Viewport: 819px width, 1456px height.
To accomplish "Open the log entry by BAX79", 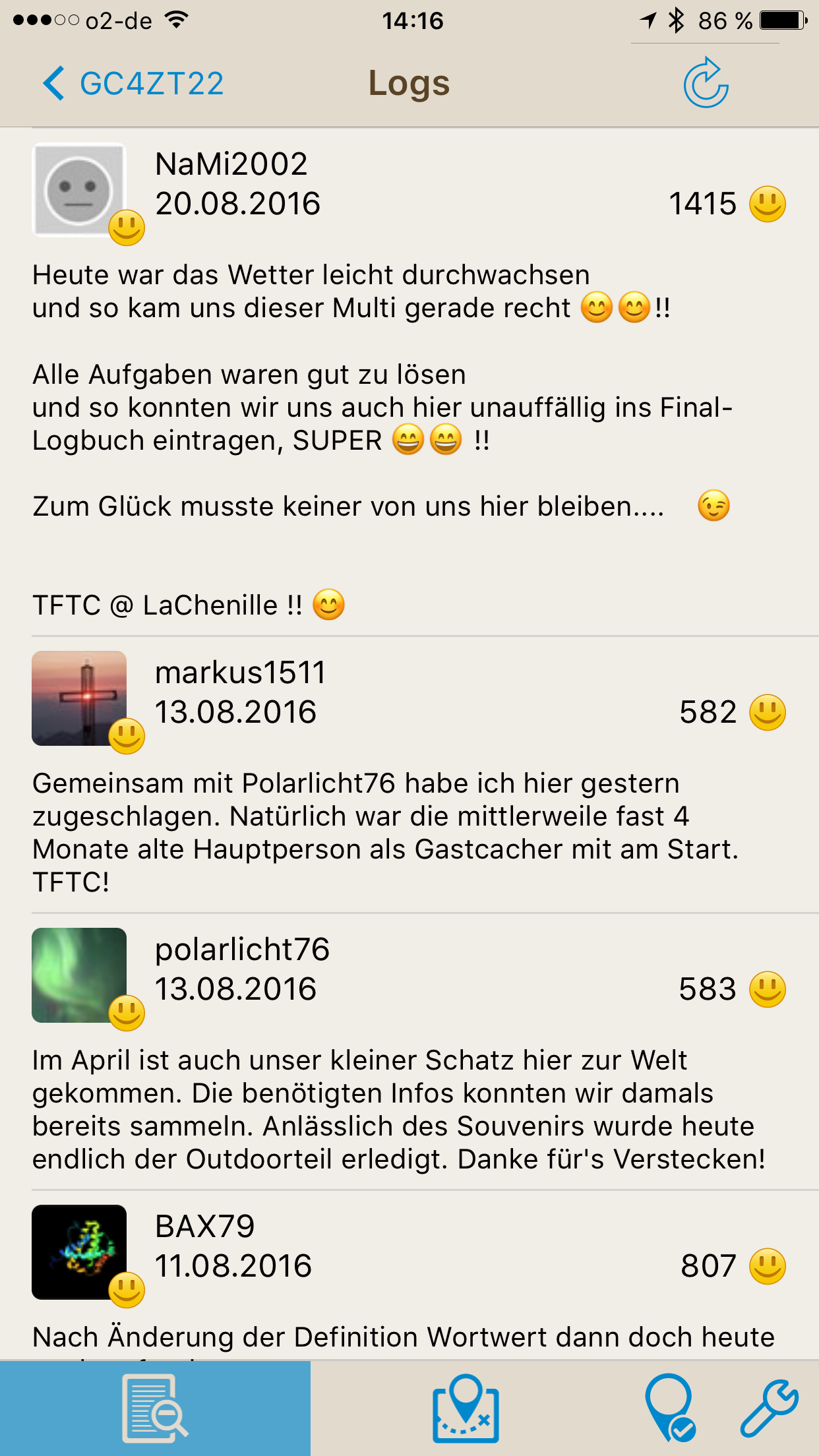I will click(x=409, y=1275).
